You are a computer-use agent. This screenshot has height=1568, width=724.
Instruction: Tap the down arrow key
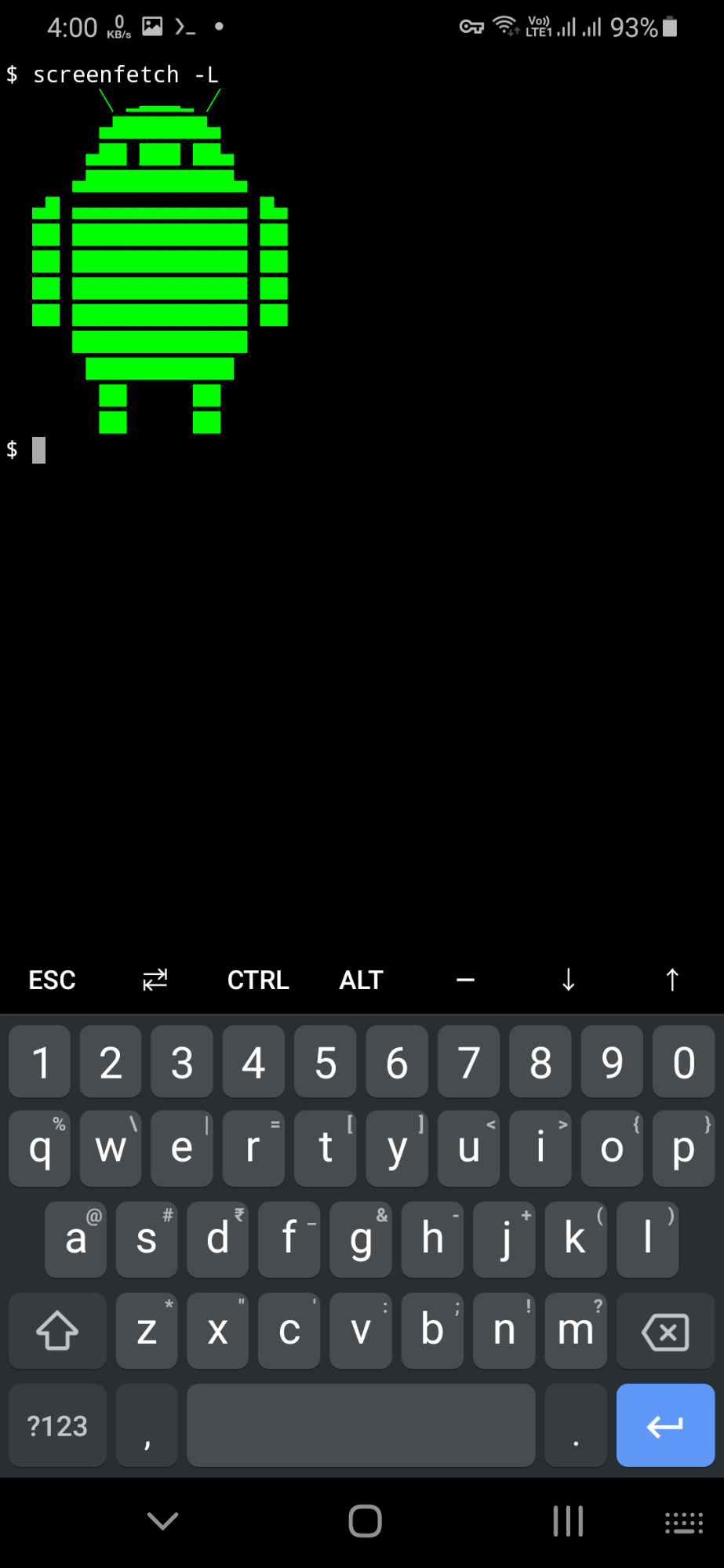(x=569, y=980)
